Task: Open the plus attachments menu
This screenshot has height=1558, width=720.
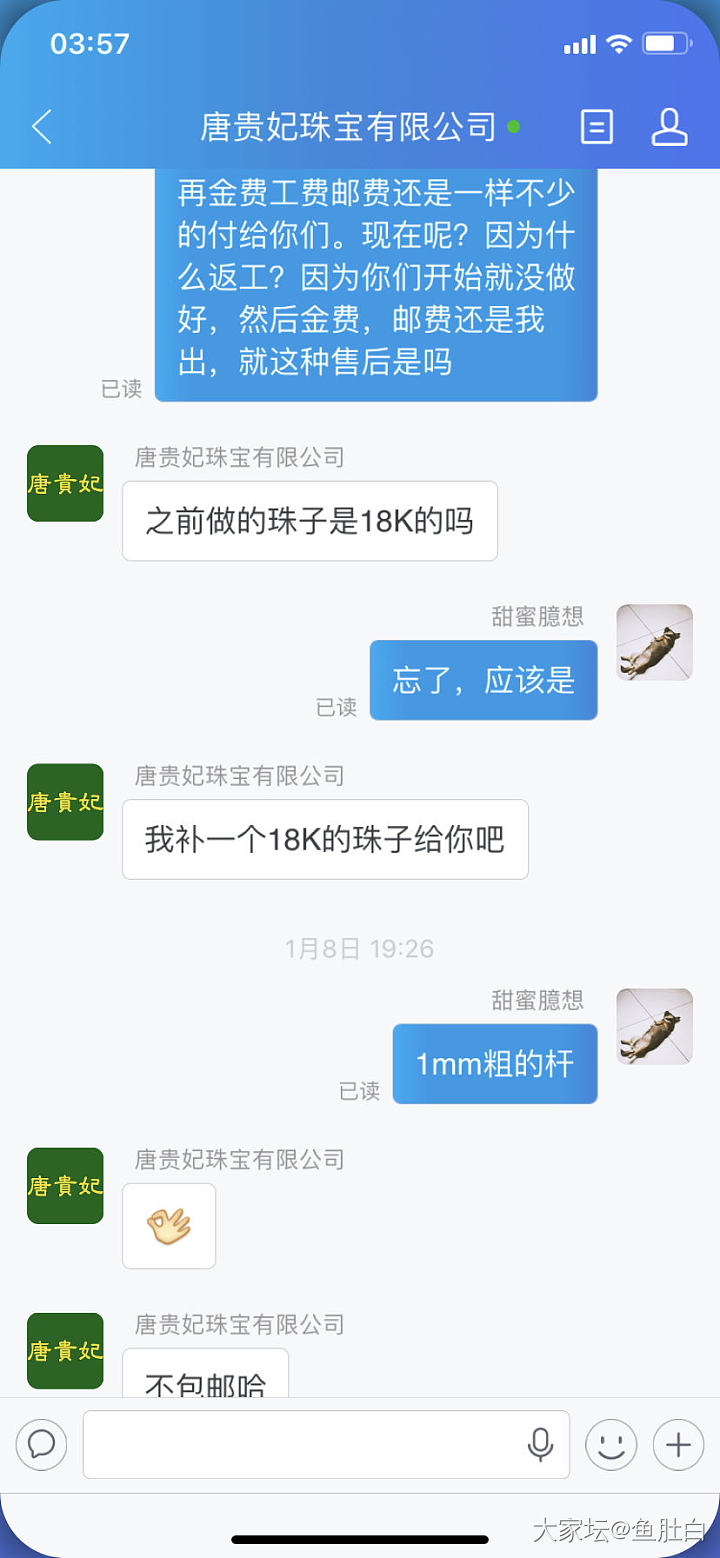Action: tap(679, 1444)
